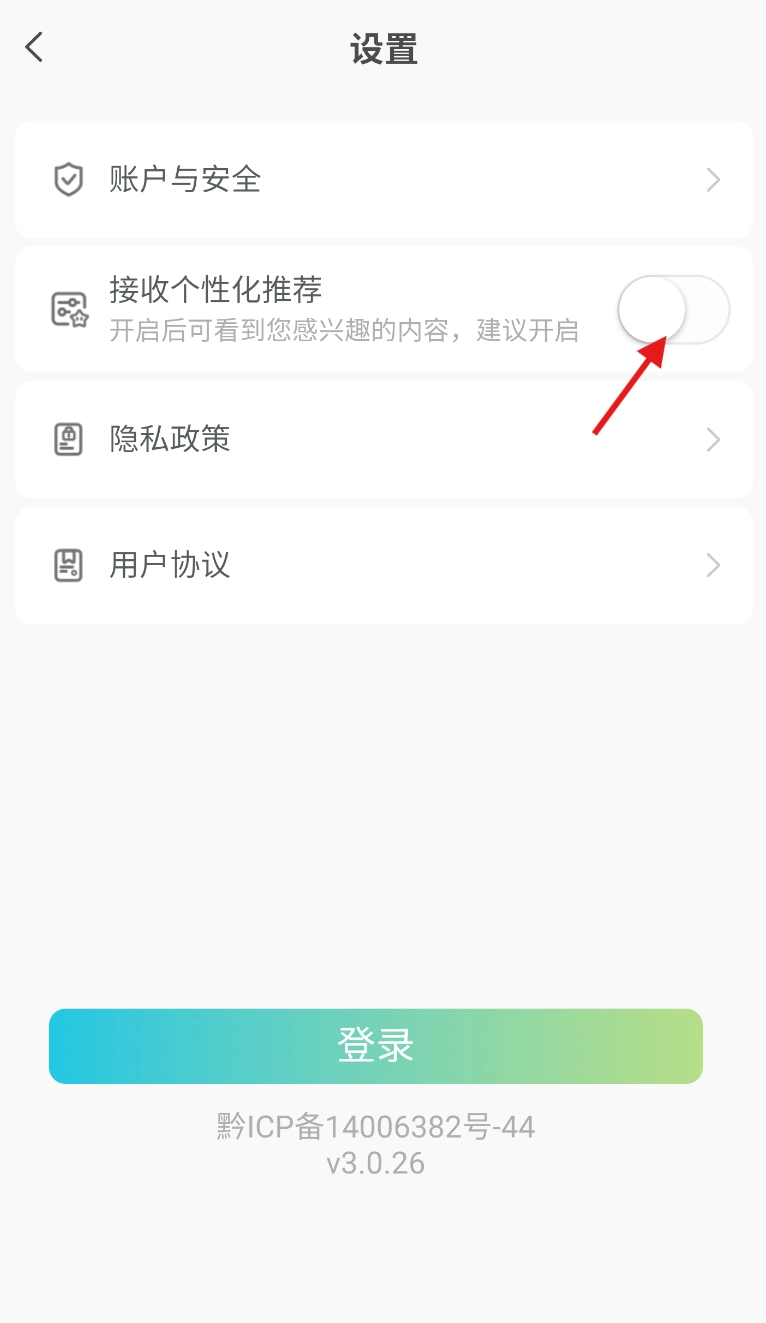
Task: Tap the 登录 button
Action: click(376, 1046)
